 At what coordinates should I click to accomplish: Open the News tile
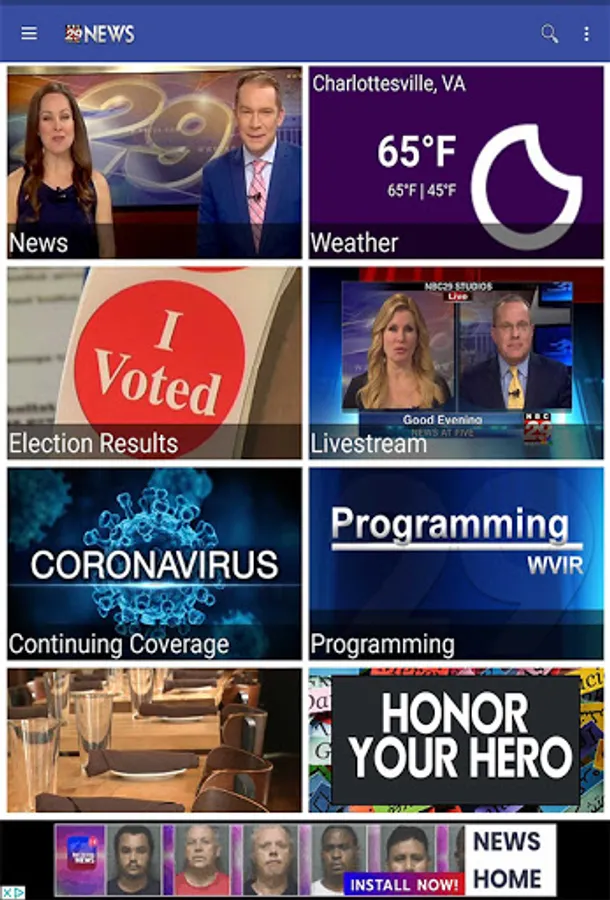click(x=154, y=162)
